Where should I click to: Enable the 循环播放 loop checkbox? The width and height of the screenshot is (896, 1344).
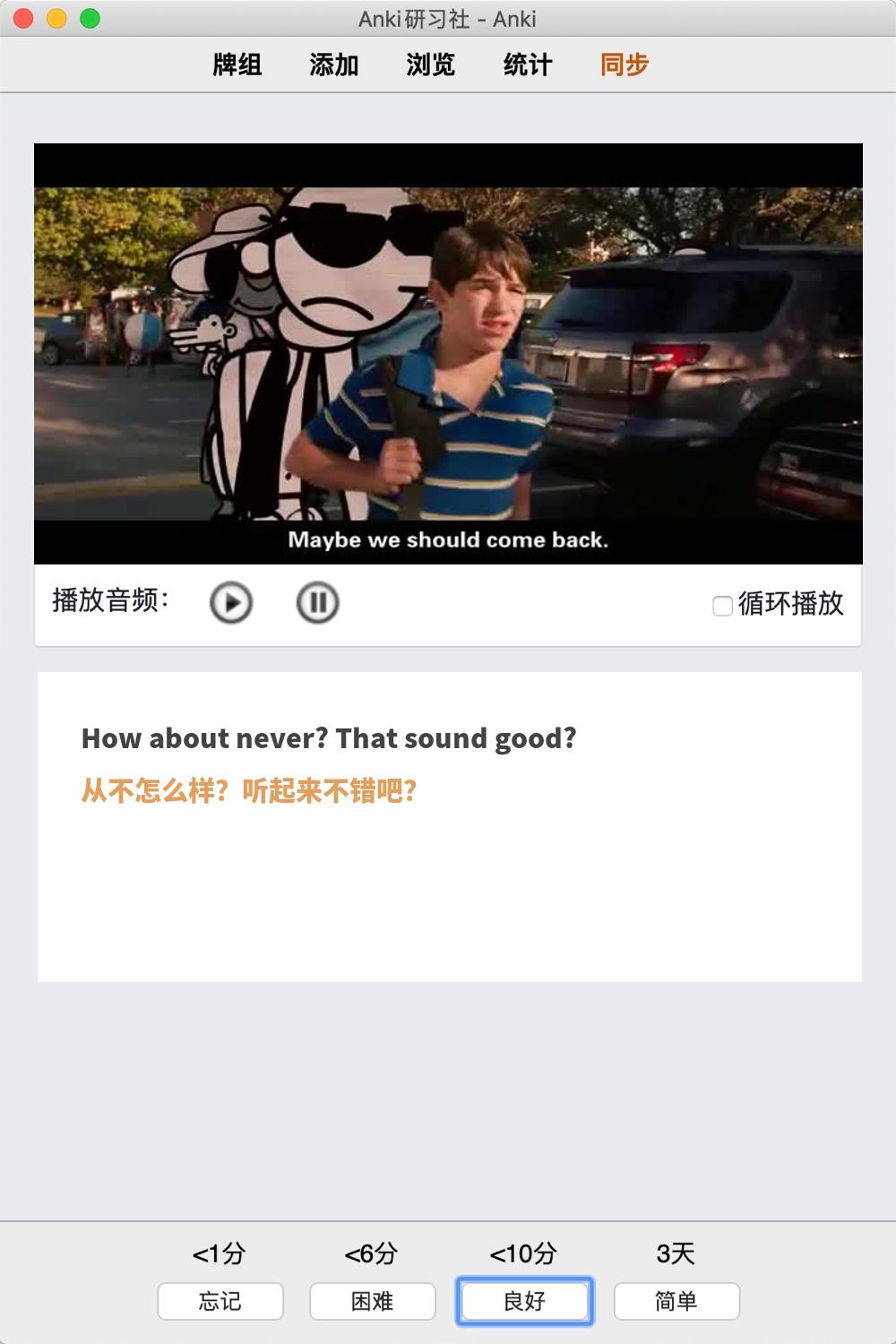(722, 606)
